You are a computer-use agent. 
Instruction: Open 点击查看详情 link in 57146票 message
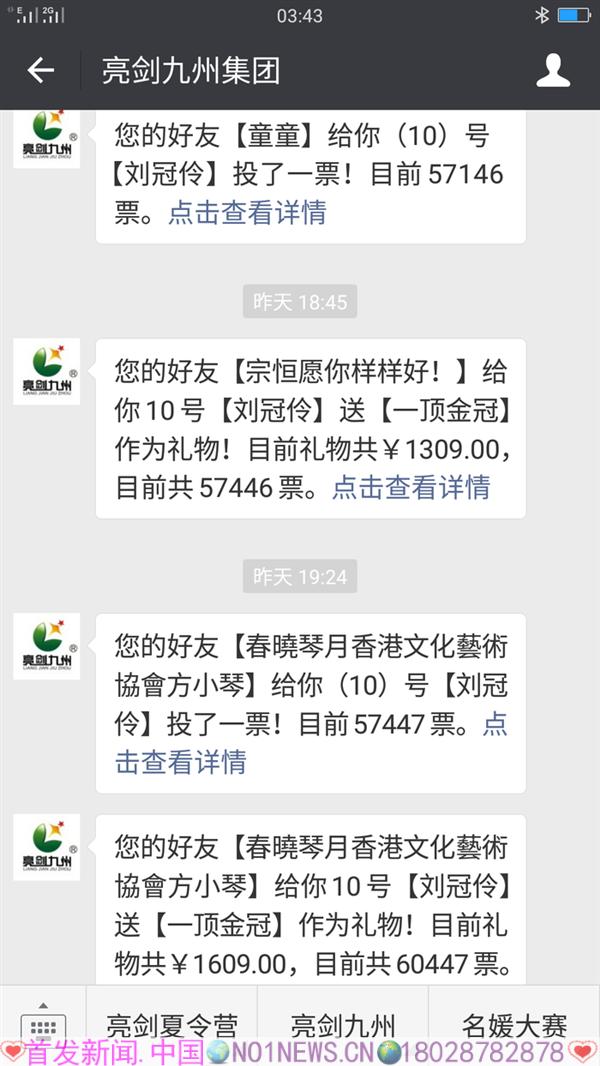pyautogui.click(x=247, y=212)
